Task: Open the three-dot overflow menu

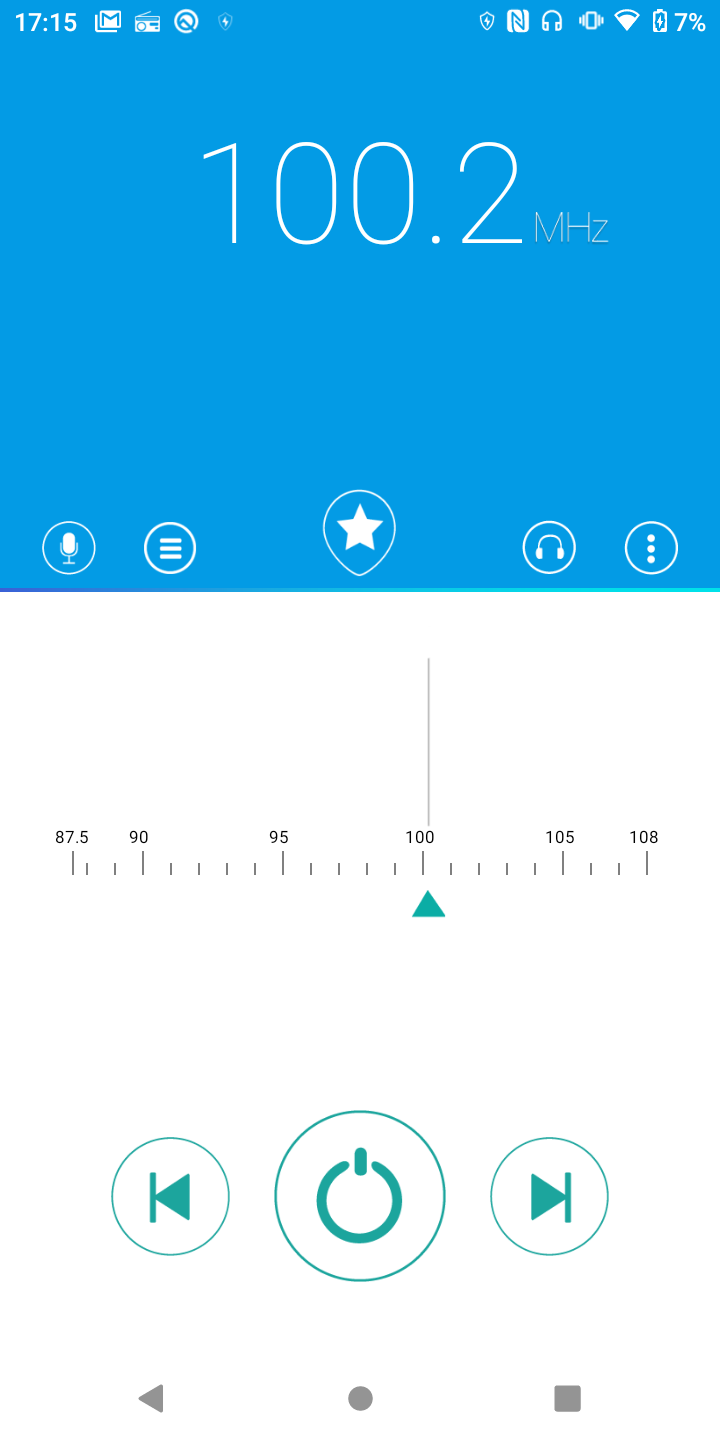Action: [x=651, y=548]
